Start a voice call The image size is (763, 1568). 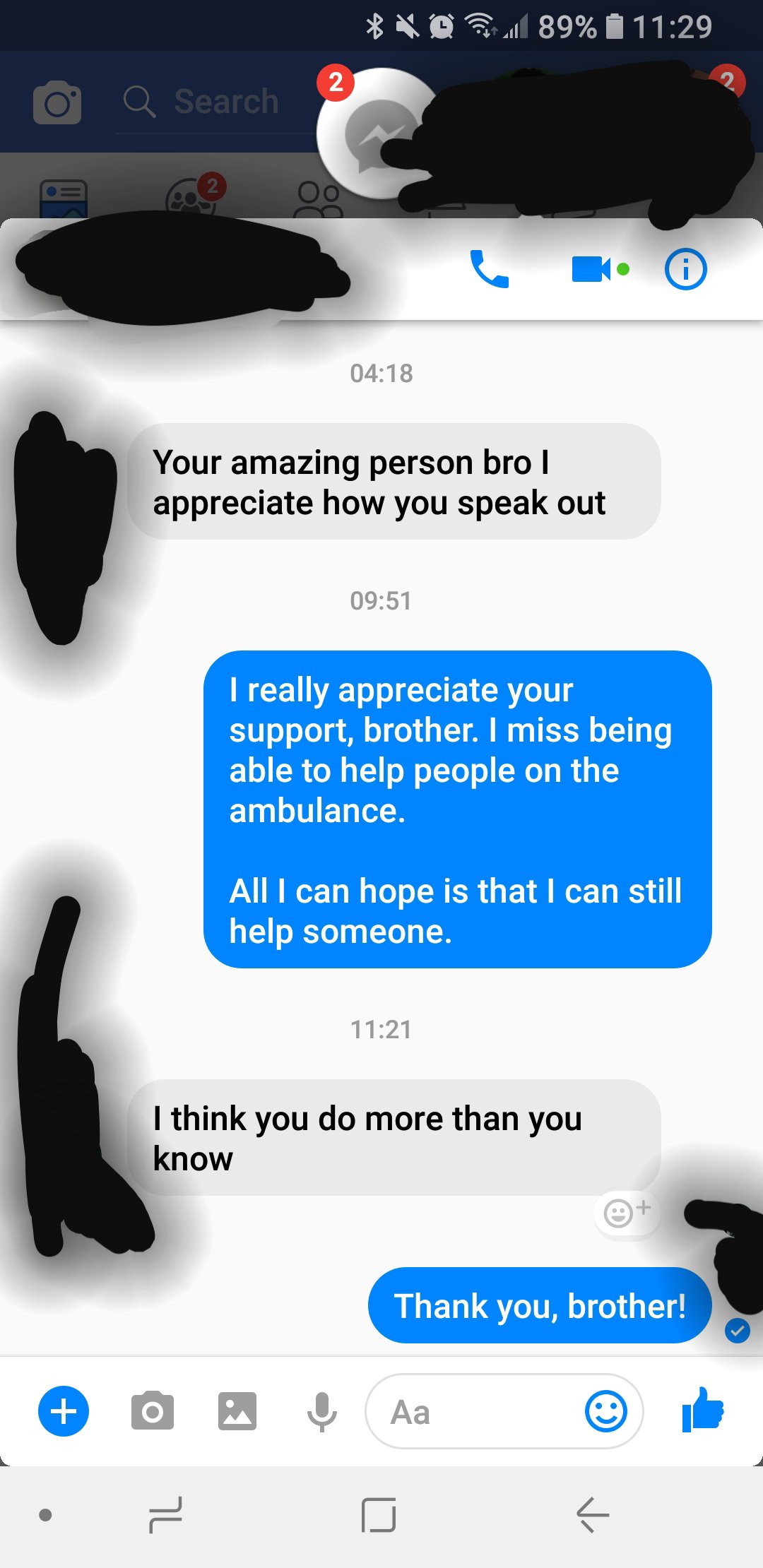coord(490,269)
